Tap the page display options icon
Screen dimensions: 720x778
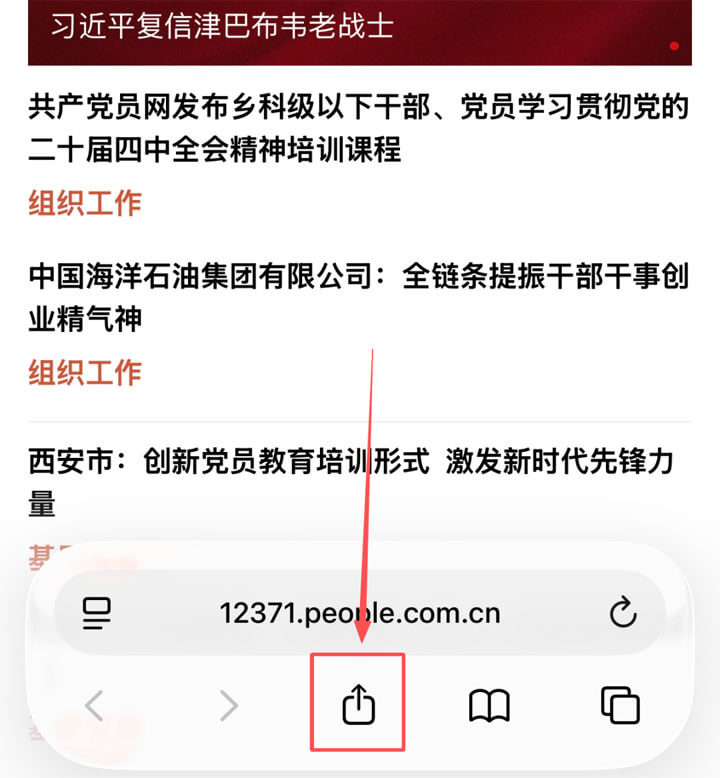pyautogui.click(x=95, y=614)
